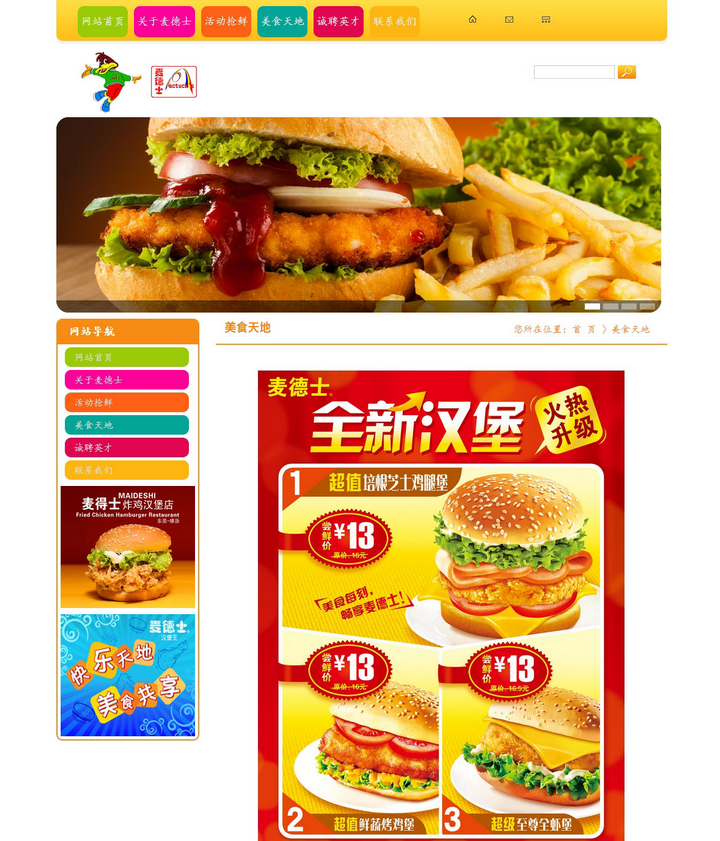
Task: Open 网站首页 in the sidebar navigation
Action: click(127, 357)
